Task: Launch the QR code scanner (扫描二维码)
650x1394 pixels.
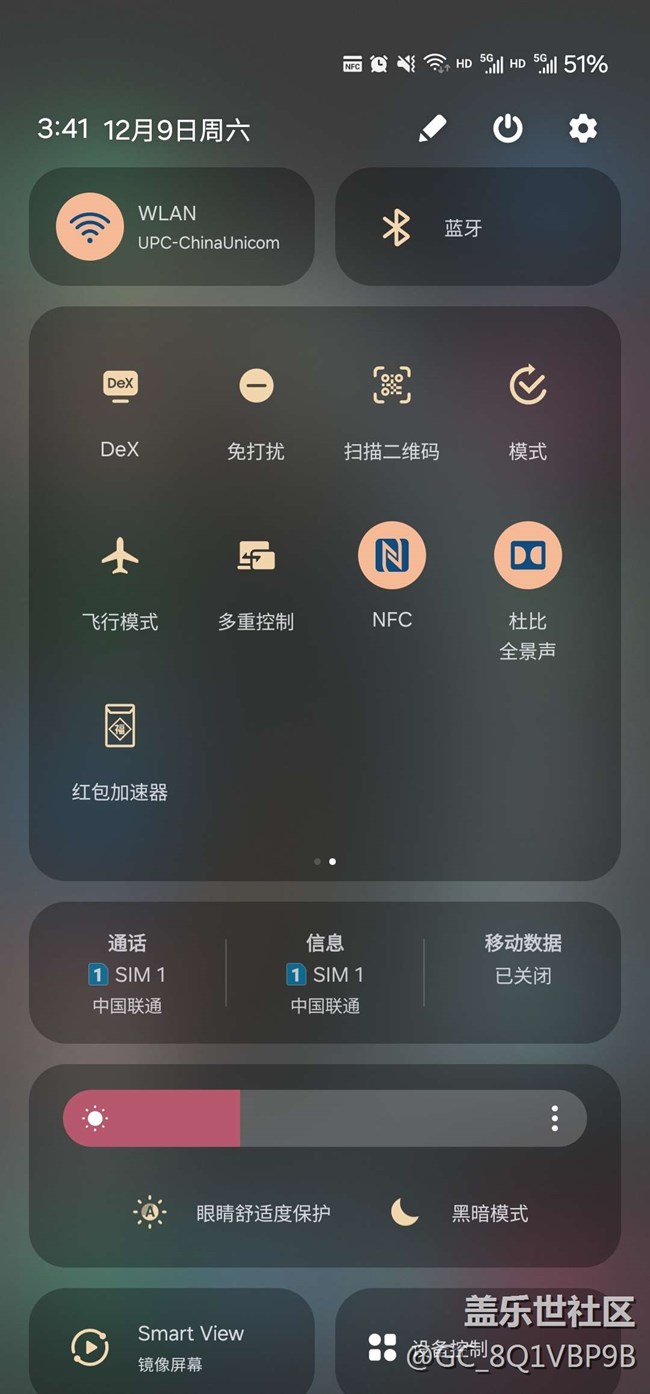Action: click(392, 386)
